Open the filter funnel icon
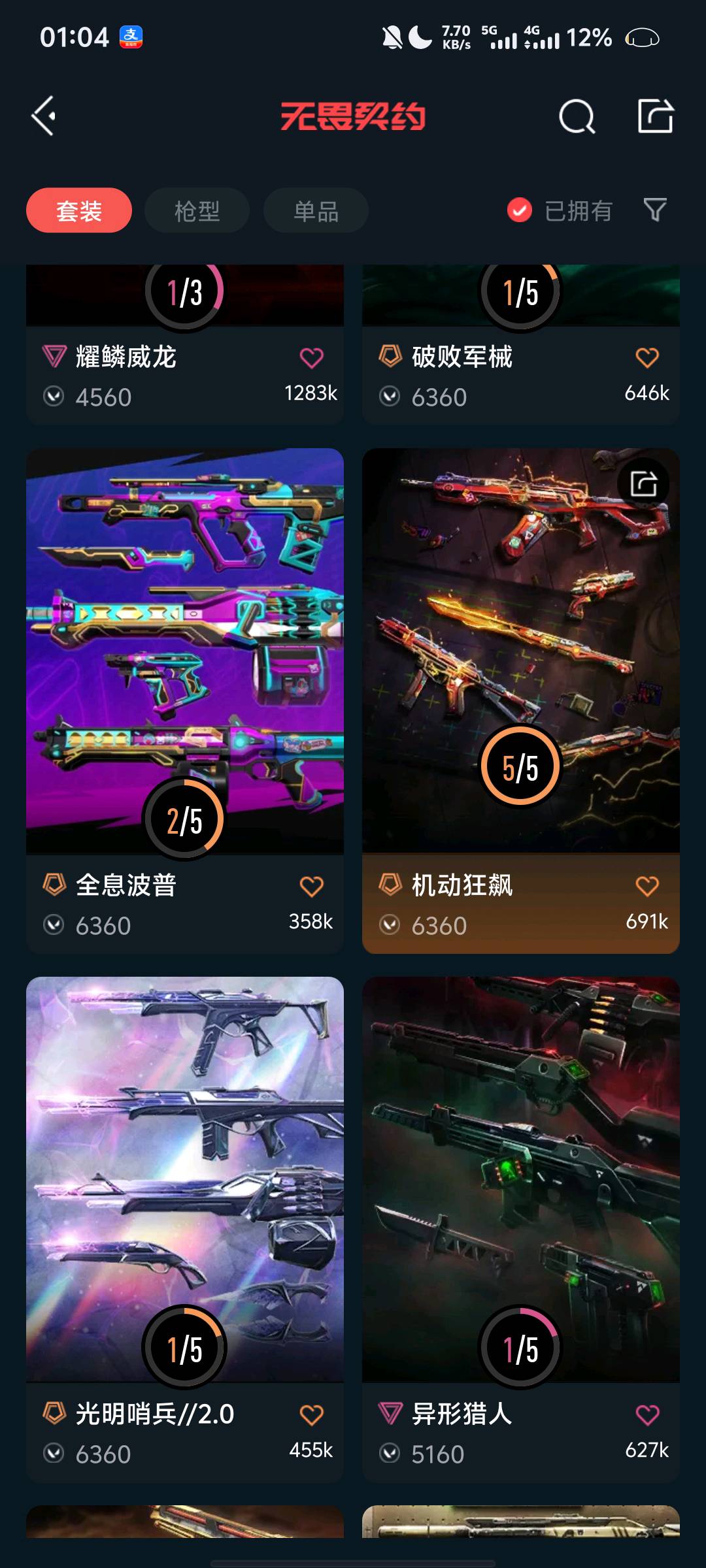The height and width of the screenshot is (1568, 706). (x=654, y=210)
